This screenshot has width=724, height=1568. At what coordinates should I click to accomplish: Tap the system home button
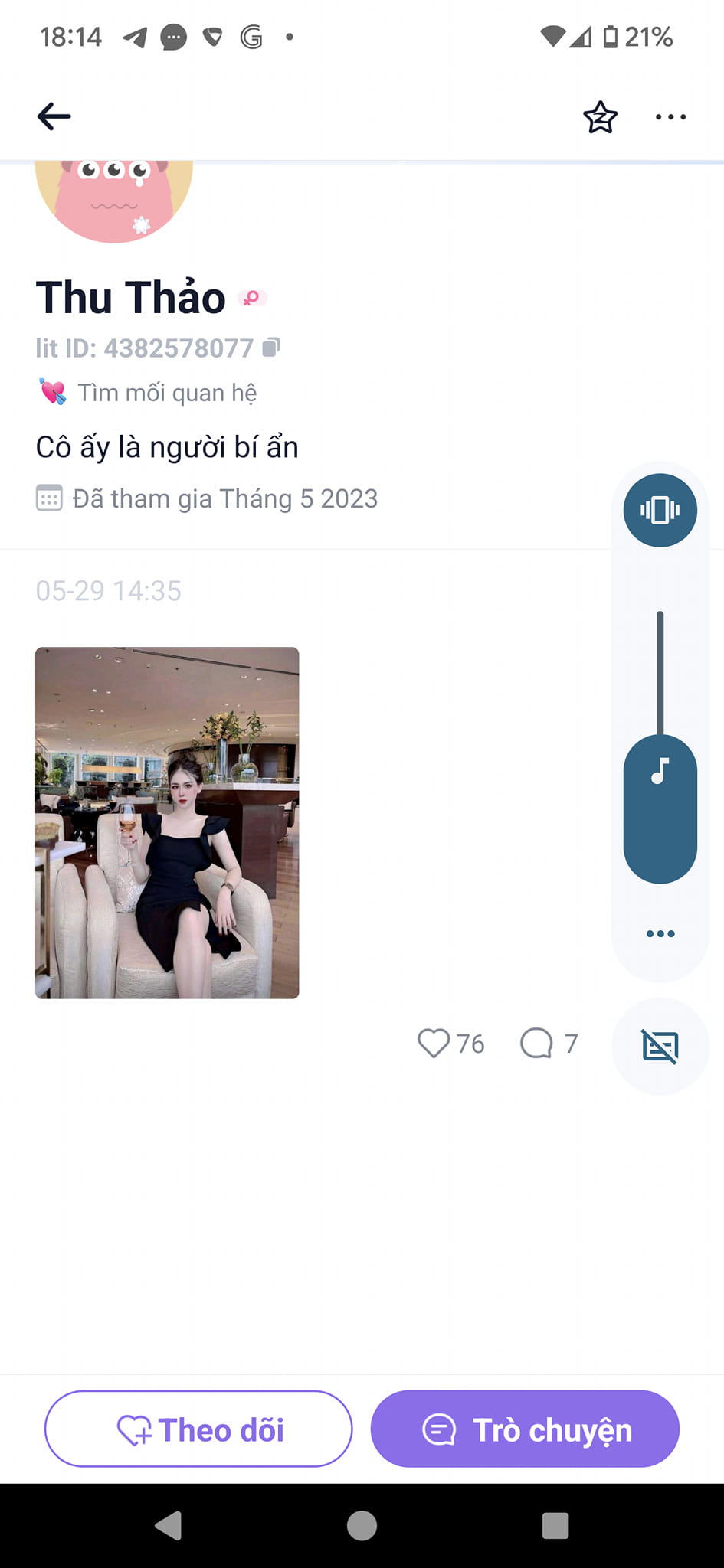362,1525
